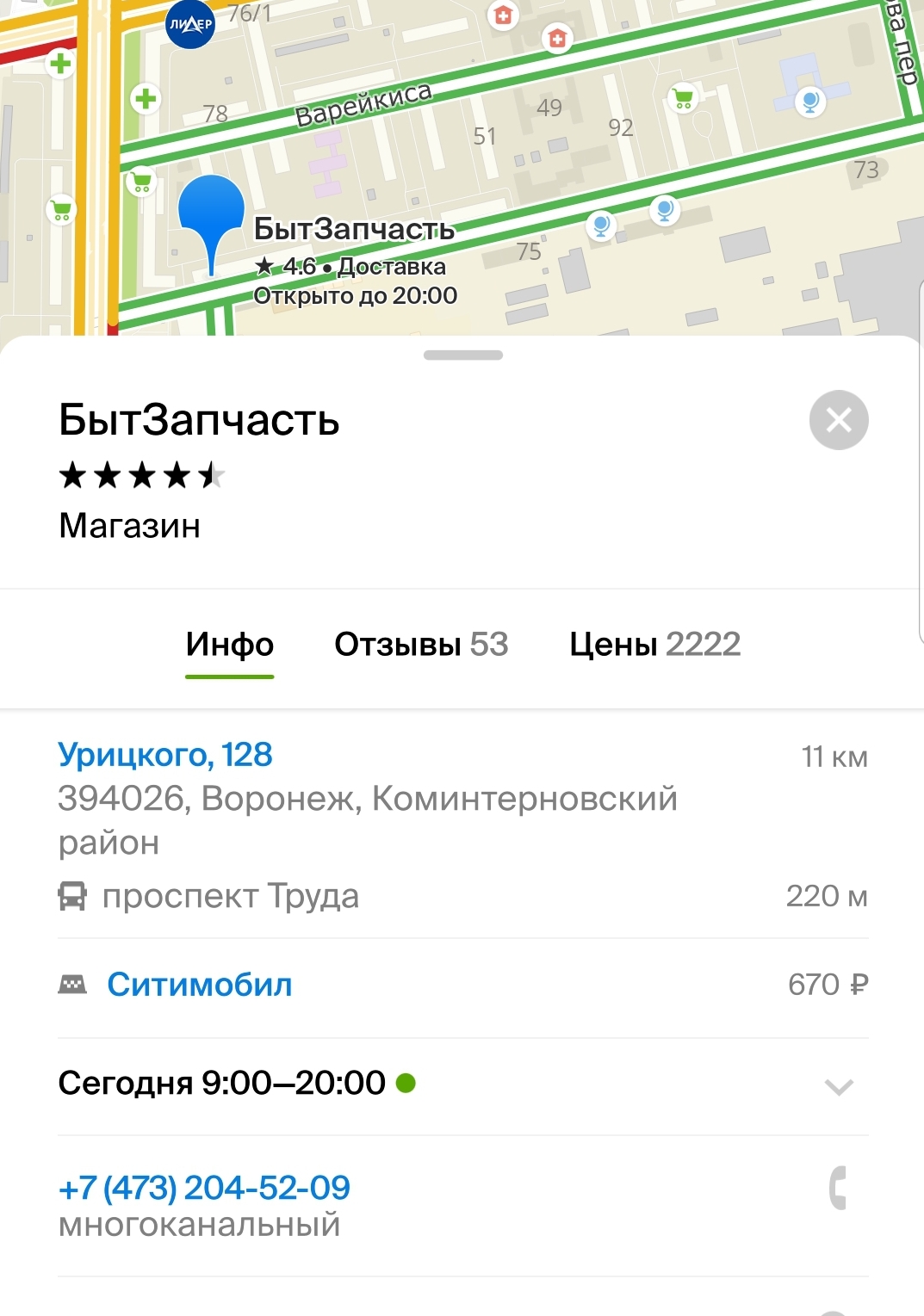Open the address Урицкого, 128
924x1316 pixels.
click(x=165, y=755)
